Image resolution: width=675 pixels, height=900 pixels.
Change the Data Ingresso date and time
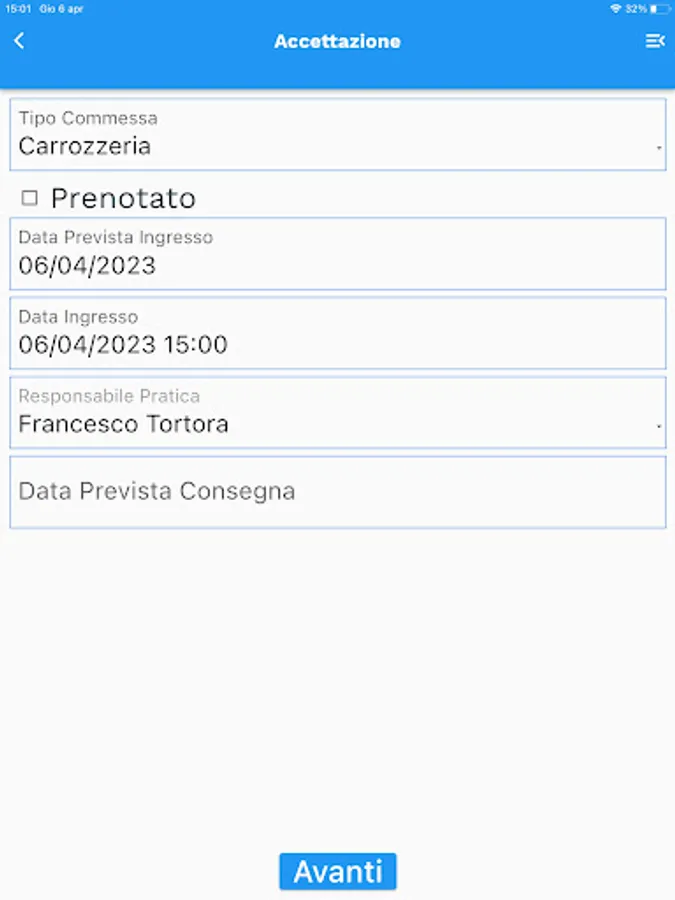tap(337, 333)
